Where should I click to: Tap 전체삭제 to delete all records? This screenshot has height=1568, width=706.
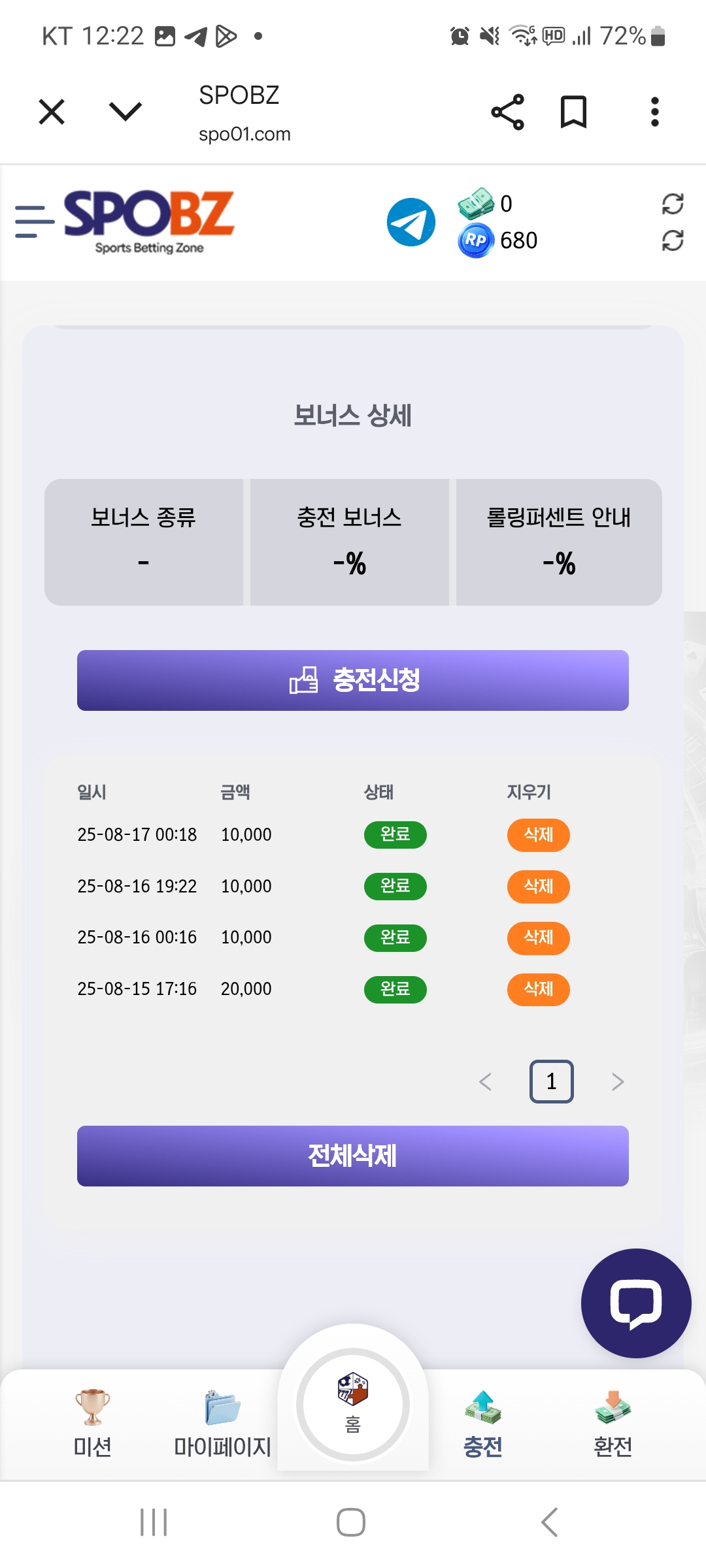(353, 1156)
